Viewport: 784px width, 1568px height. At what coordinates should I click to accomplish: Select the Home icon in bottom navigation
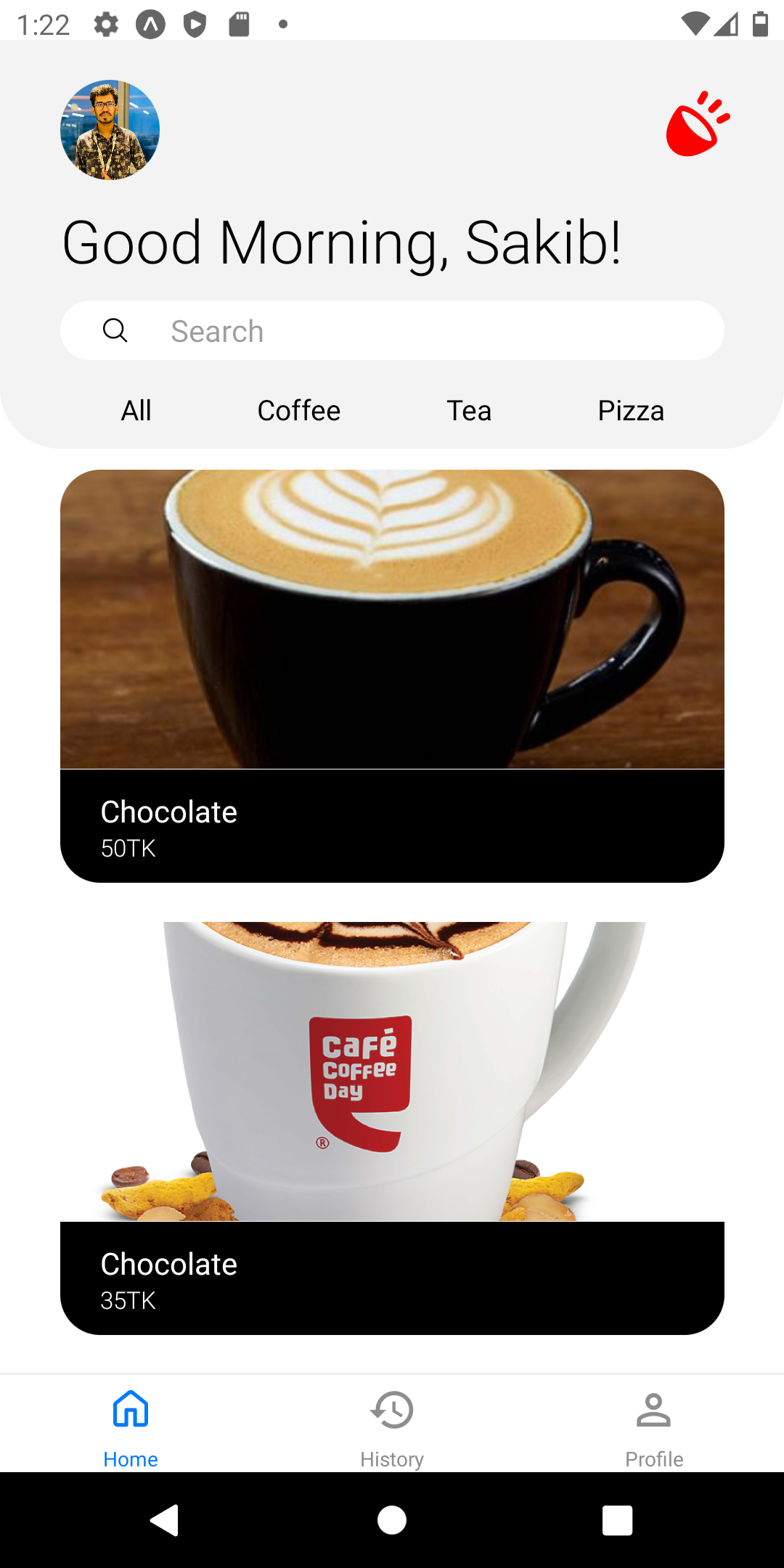click(130, 1408)
